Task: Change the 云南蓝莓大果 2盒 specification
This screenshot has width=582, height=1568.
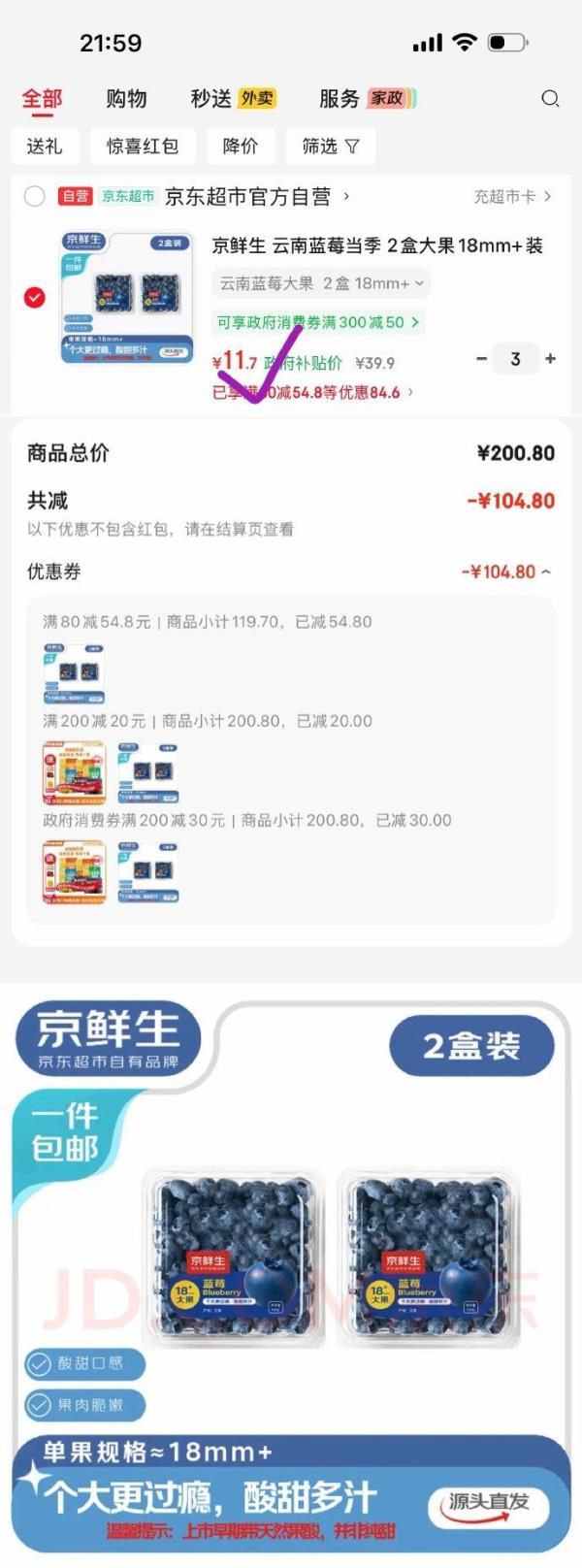Action: point(321,283)
